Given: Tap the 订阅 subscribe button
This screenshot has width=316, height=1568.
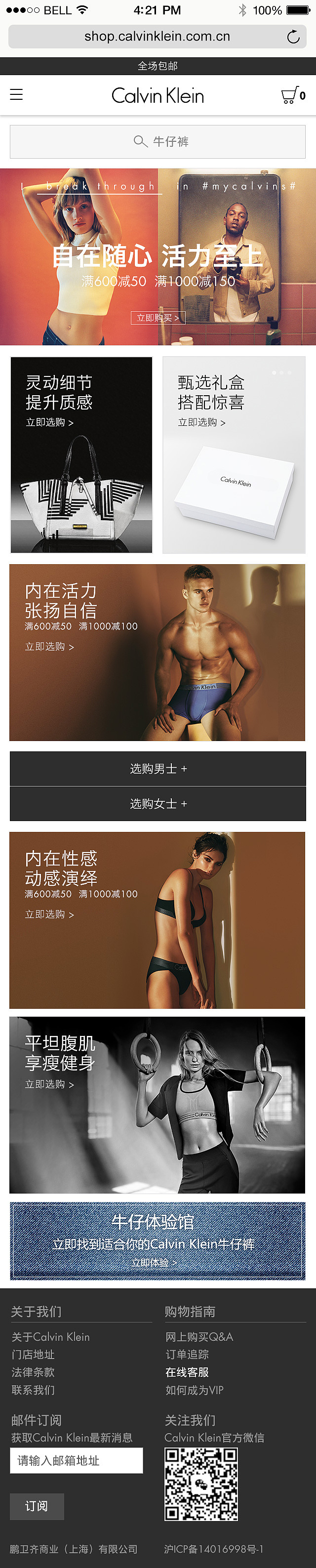Looking at the screenshot, I should pyautogui.click(x=37, y=1506).
